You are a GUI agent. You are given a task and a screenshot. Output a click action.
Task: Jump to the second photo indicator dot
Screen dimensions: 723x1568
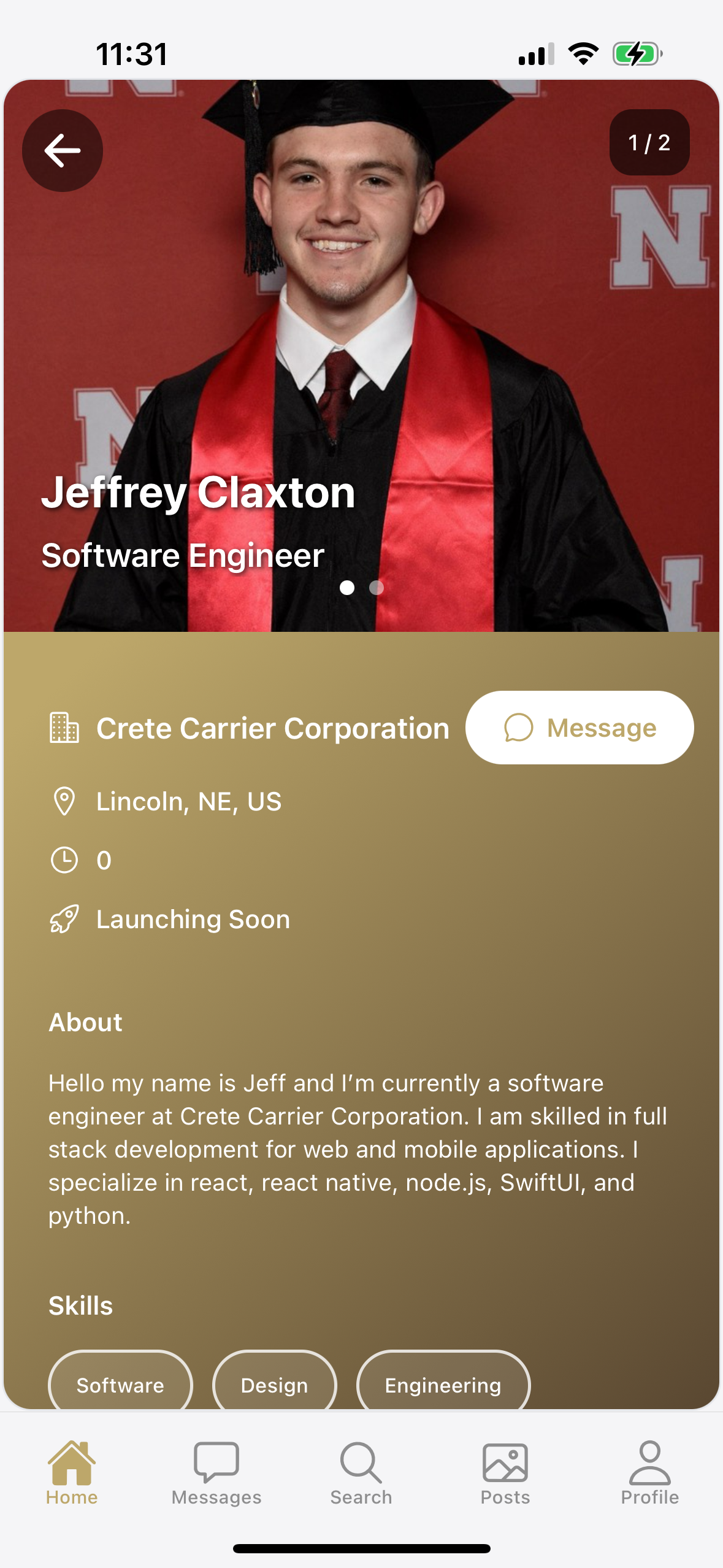pos(377,588)
